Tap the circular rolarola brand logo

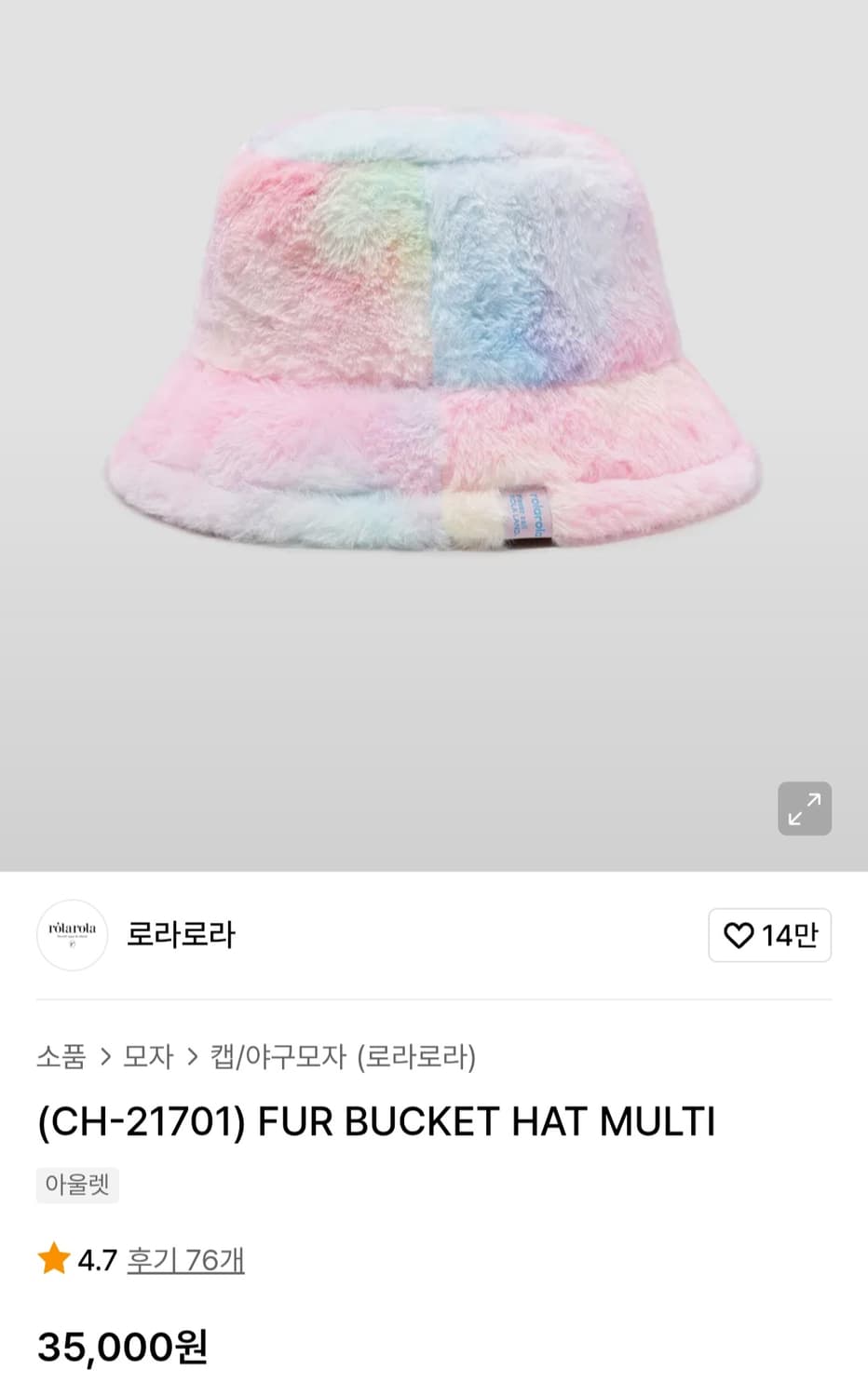[72, 935]
